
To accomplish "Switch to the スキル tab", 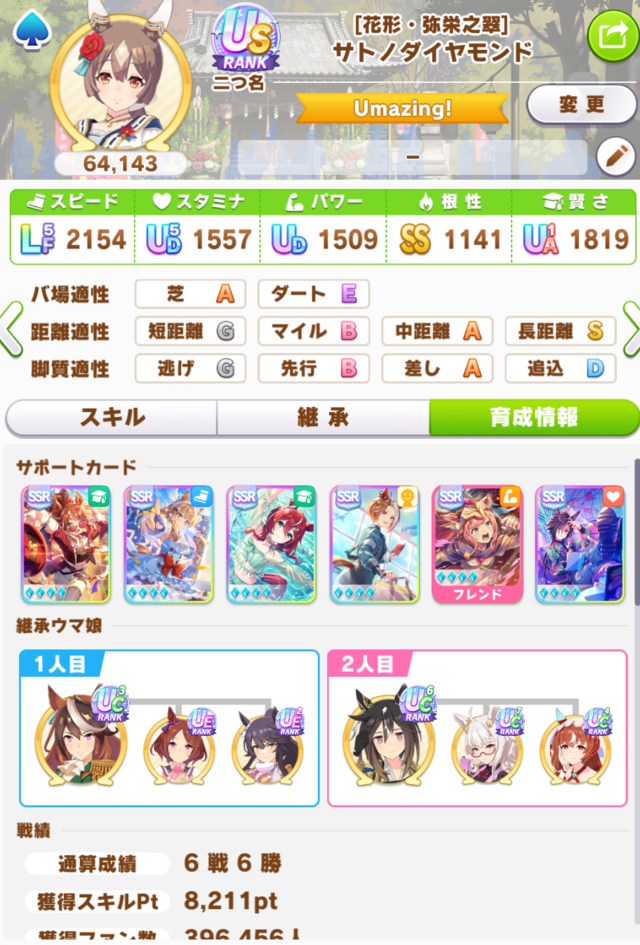I will pyautogui.click(x=112, y=417).
